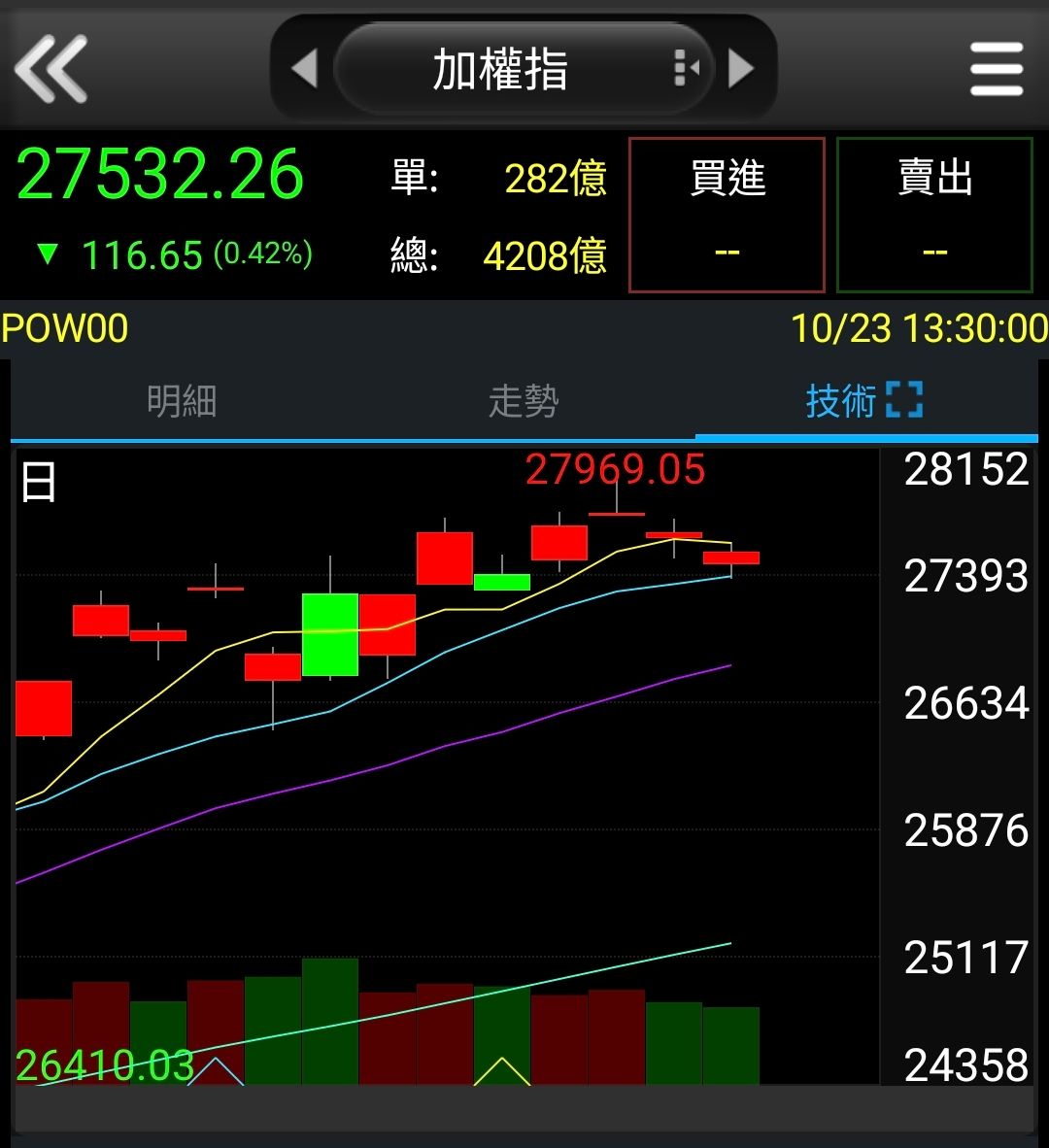Change the 日 chart period

tap(39, 483)
